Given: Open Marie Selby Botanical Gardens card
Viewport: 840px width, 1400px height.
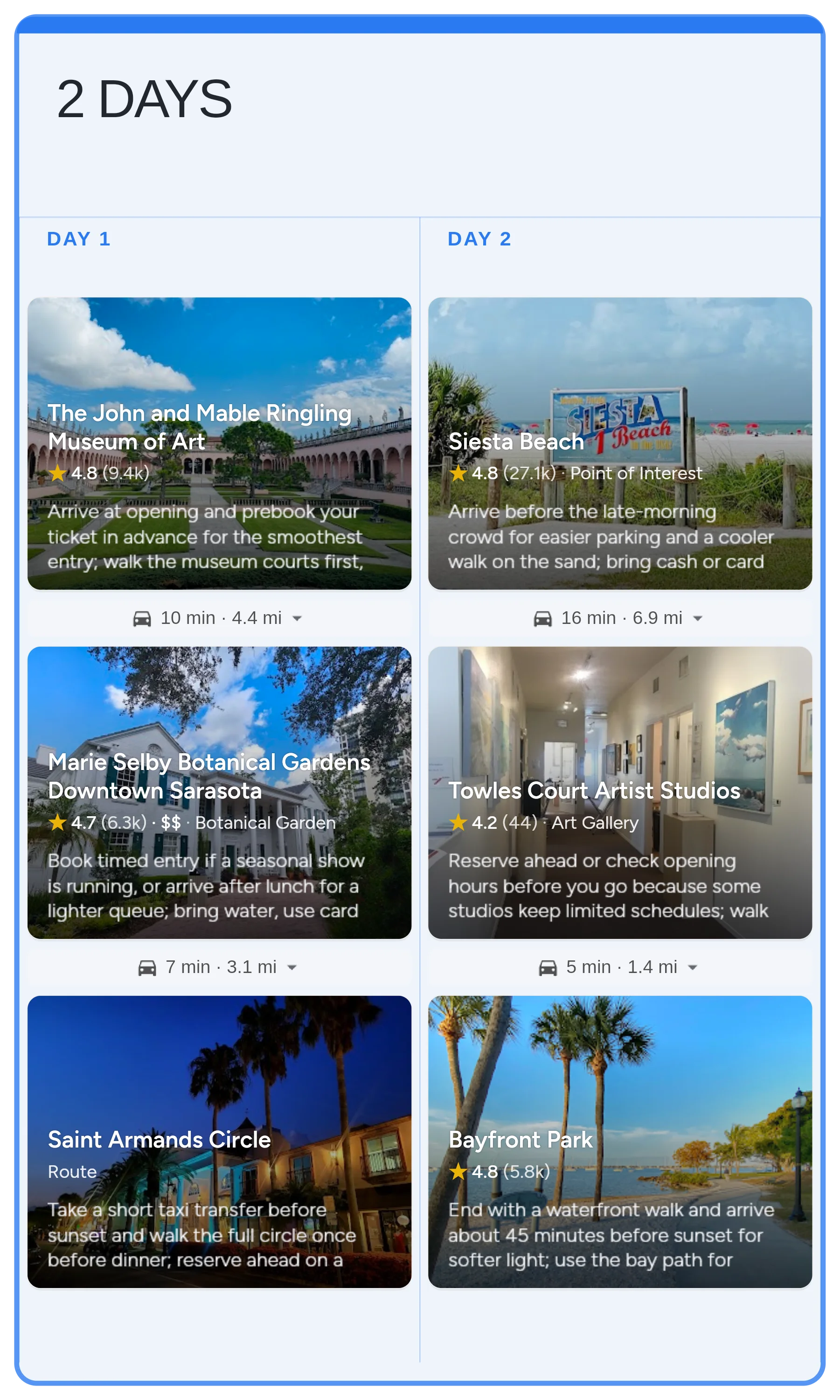Looking at the screenshot, I should coord(219,792).
